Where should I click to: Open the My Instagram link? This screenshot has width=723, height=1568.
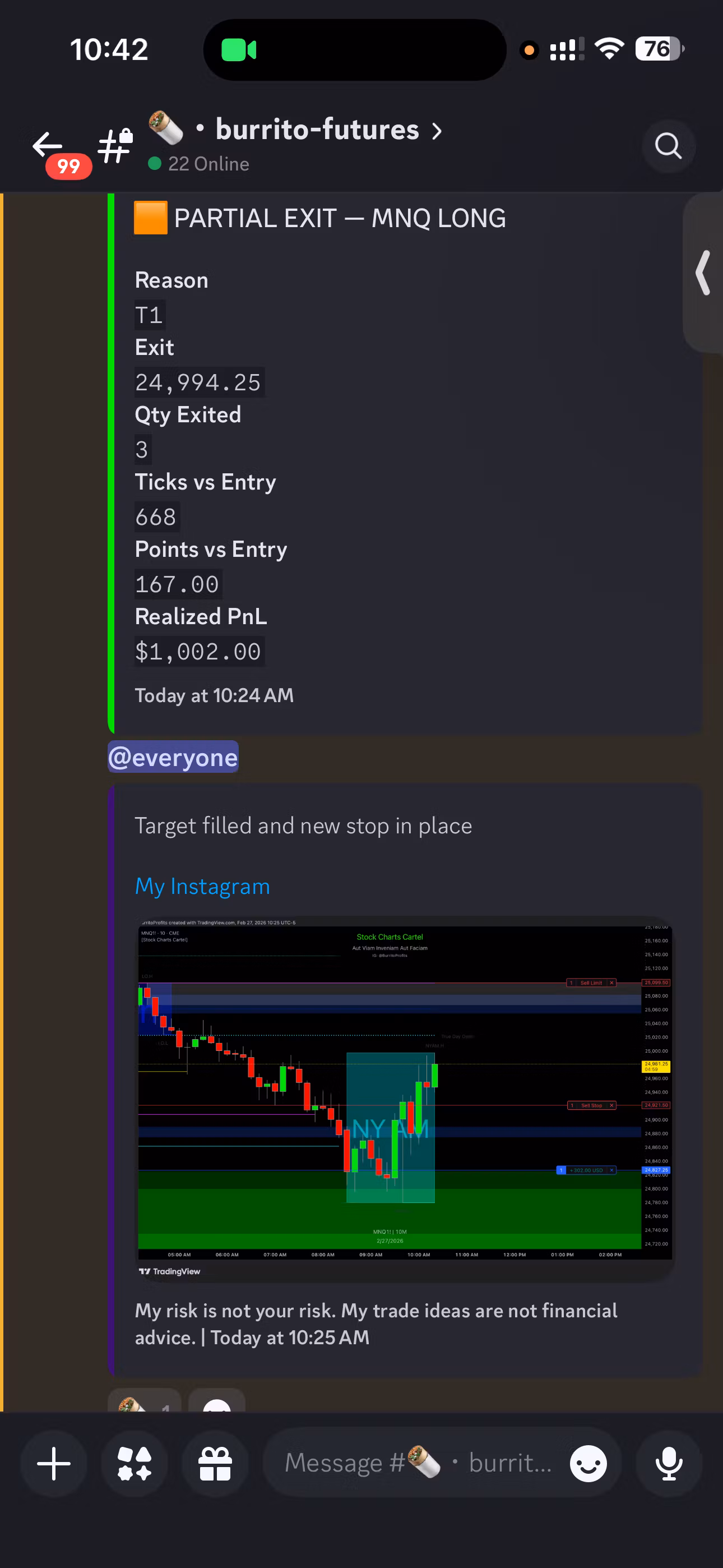click(202, 886)
